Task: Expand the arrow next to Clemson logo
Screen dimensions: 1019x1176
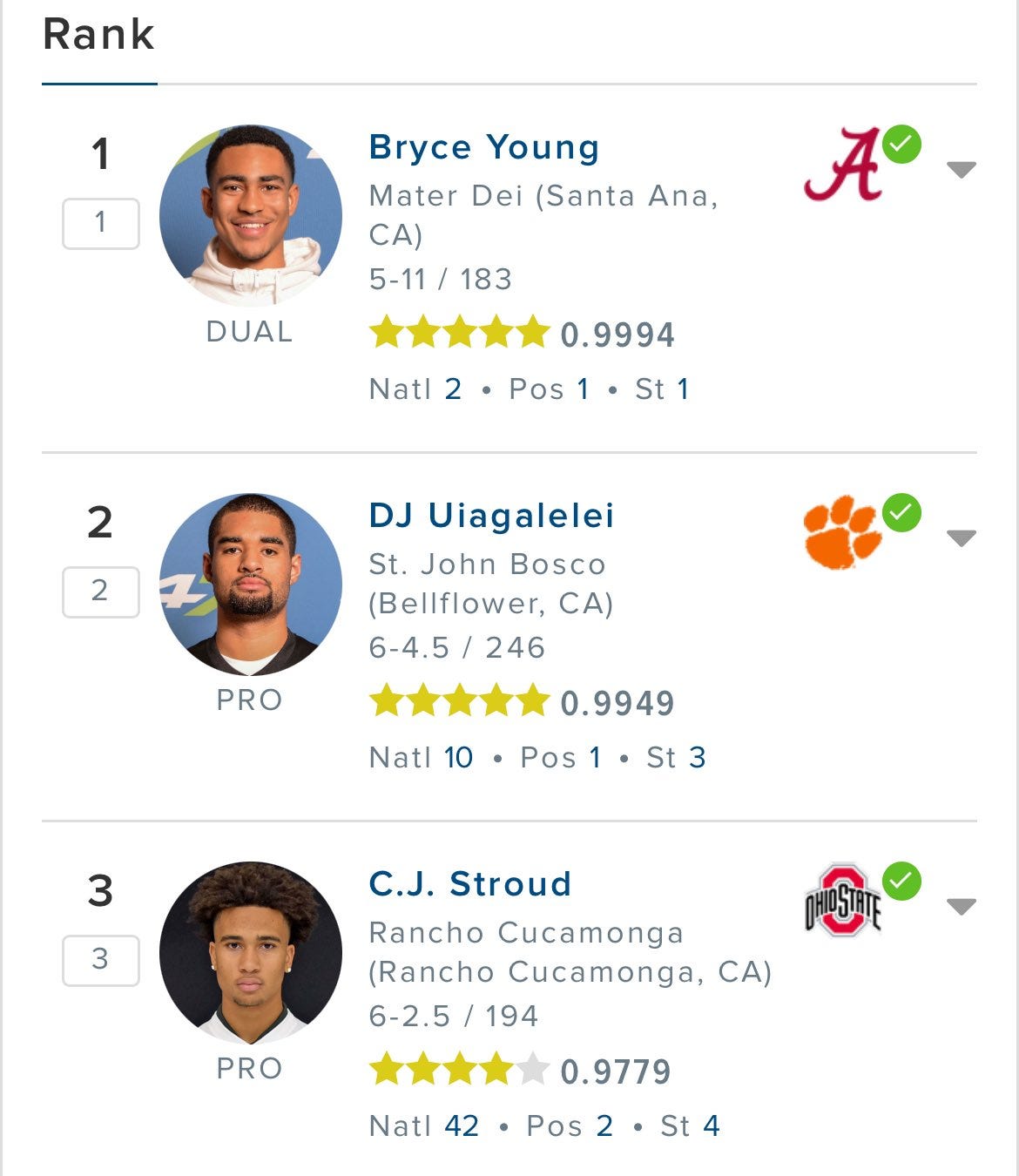Action: [x=961, y=538]
